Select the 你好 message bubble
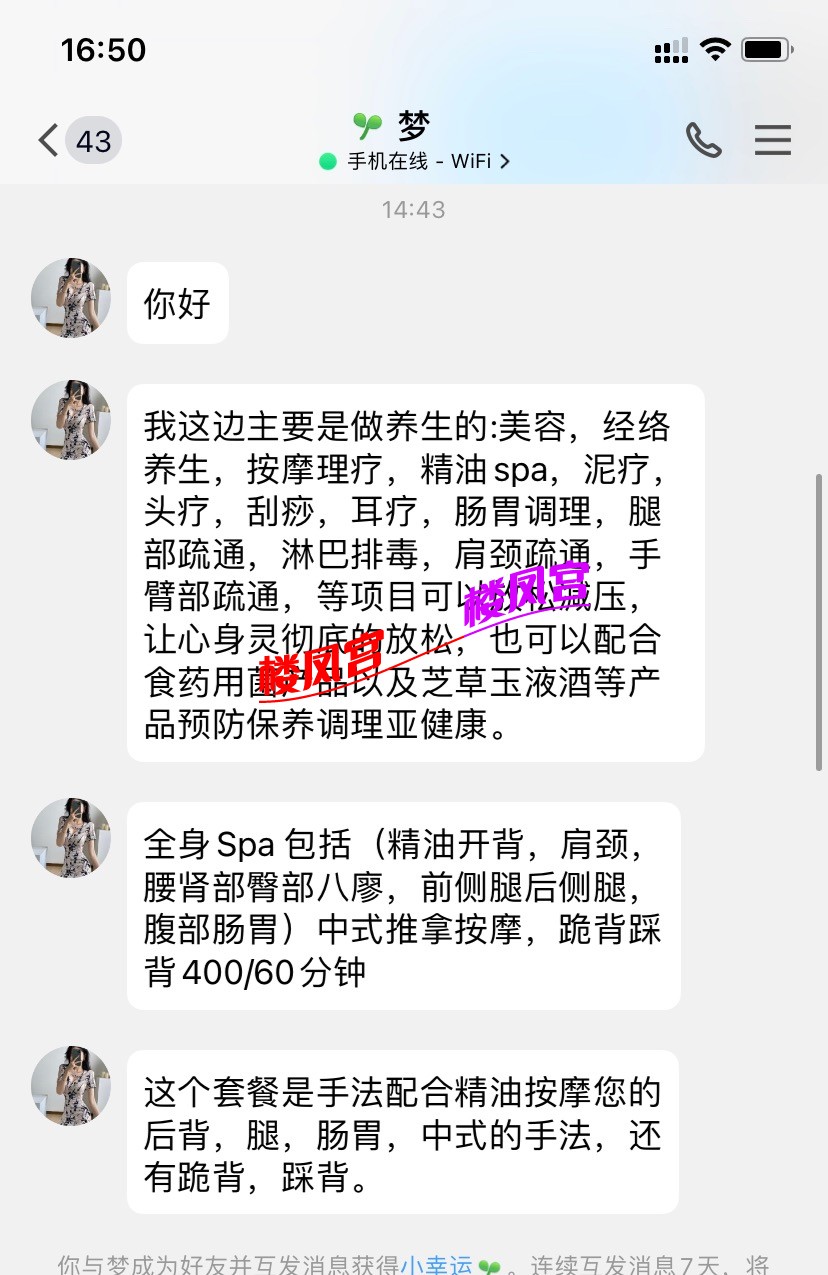This screenshot has width=828, height=1275. tap(177, 303)
